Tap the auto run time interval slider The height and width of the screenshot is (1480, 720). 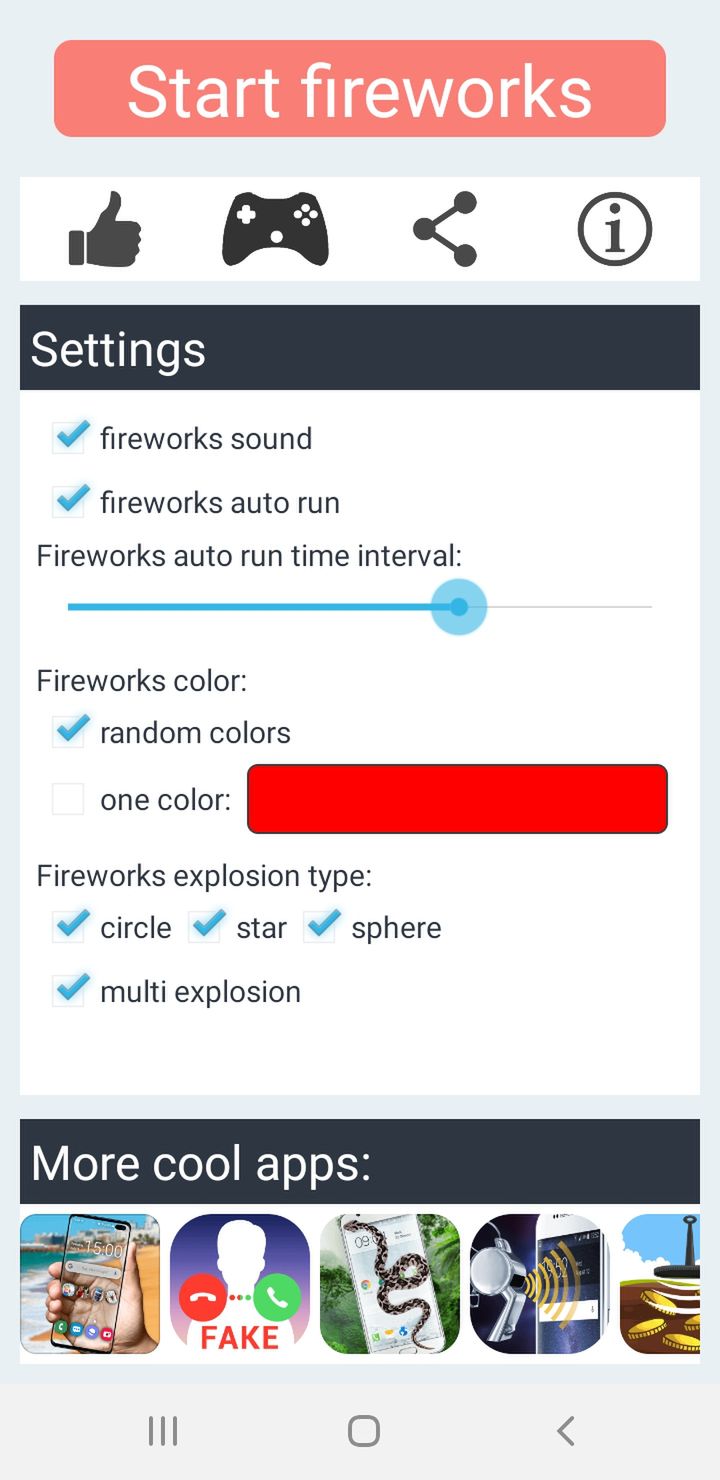pos(360,607)
